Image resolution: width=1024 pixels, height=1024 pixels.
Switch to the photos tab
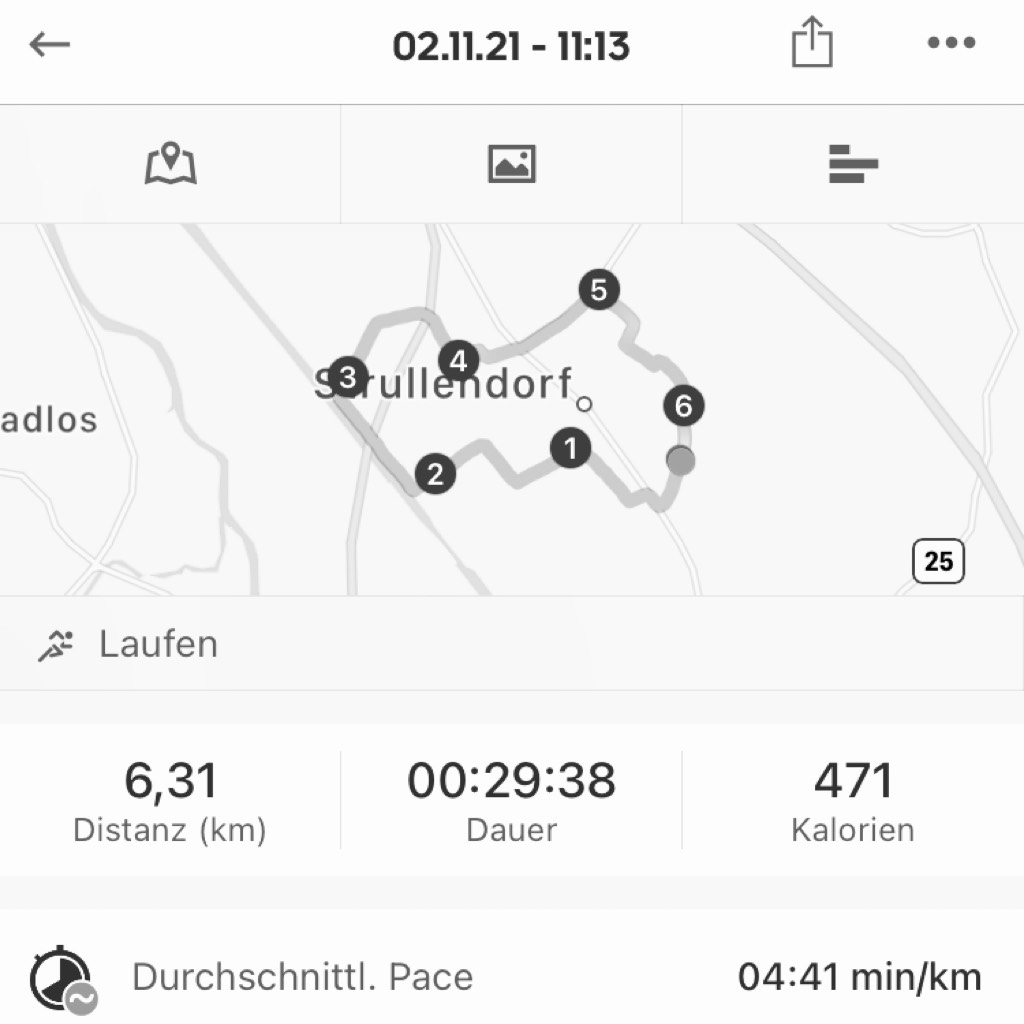click(x=512, y=164)
